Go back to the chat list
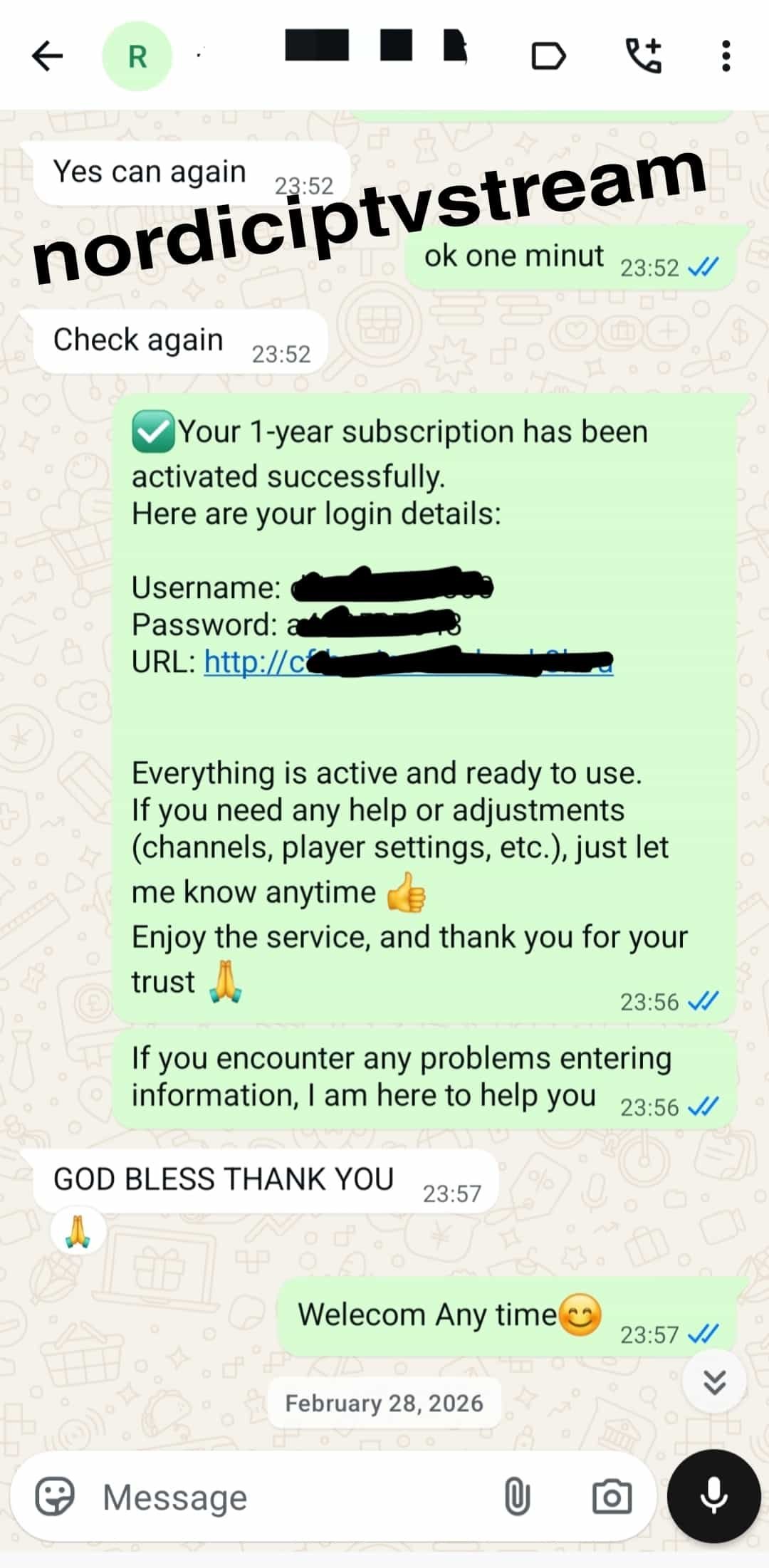This screenshot has height=1568, width=769. coord(48,56)
